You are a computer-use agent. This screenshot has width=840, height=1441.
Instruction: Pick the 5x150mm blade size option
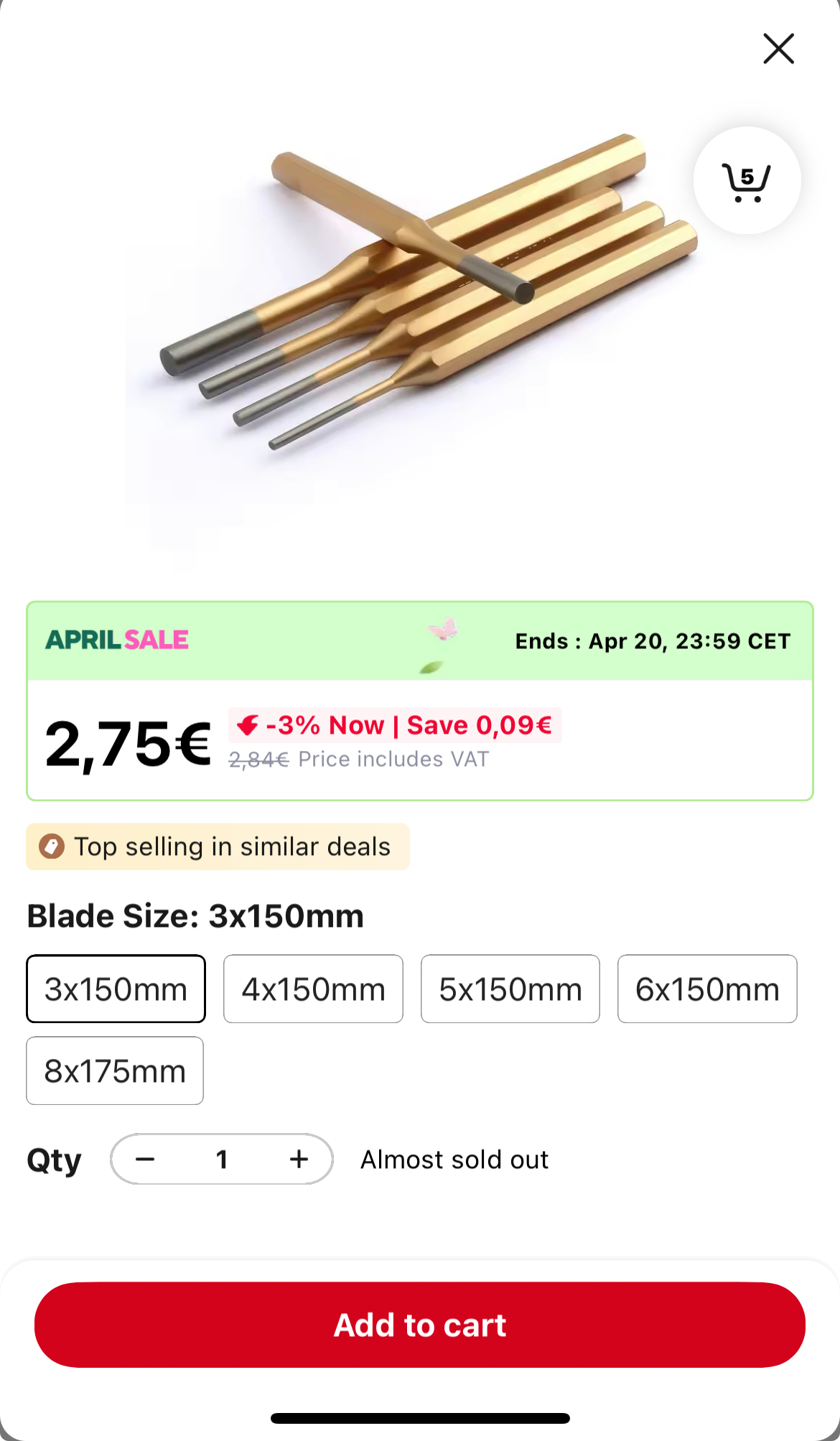(x=510, y=989)
